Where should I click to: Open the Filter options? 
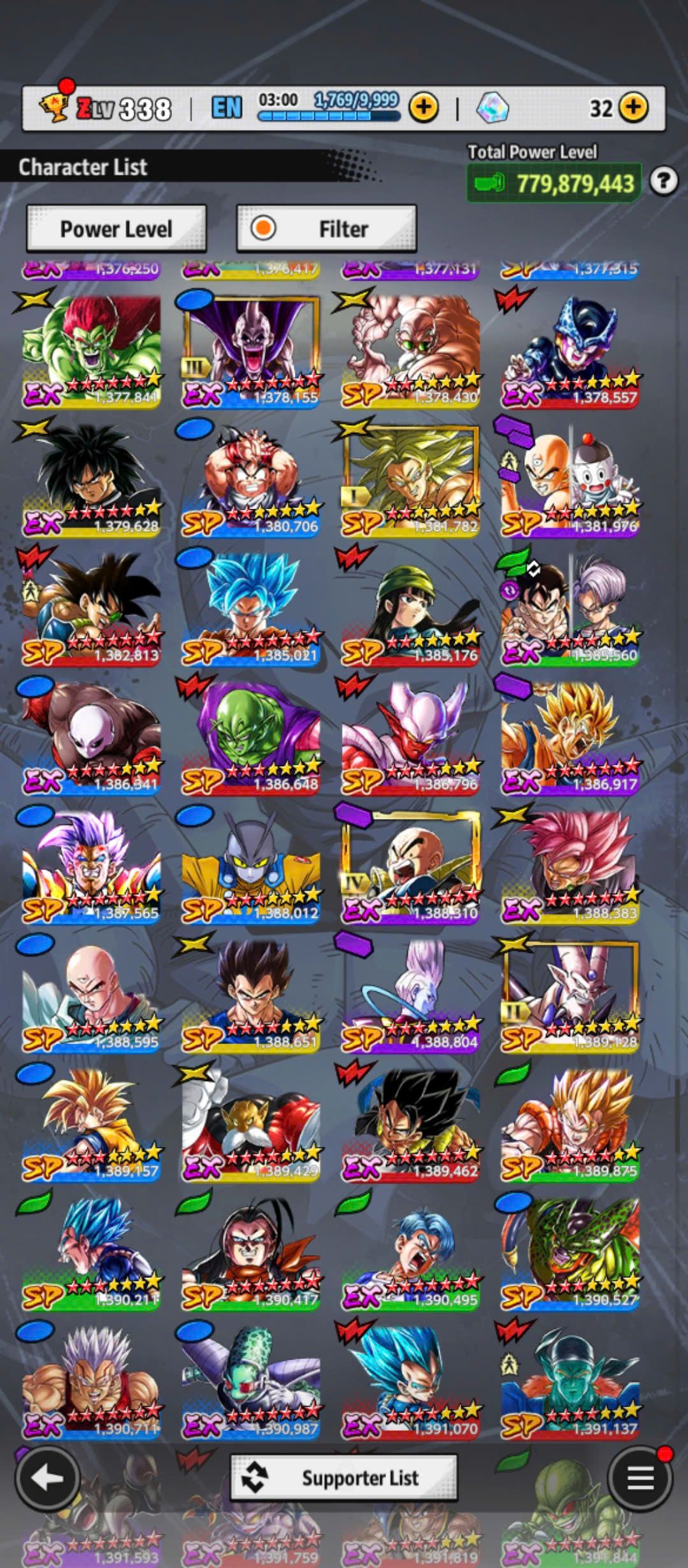[326, 229]
